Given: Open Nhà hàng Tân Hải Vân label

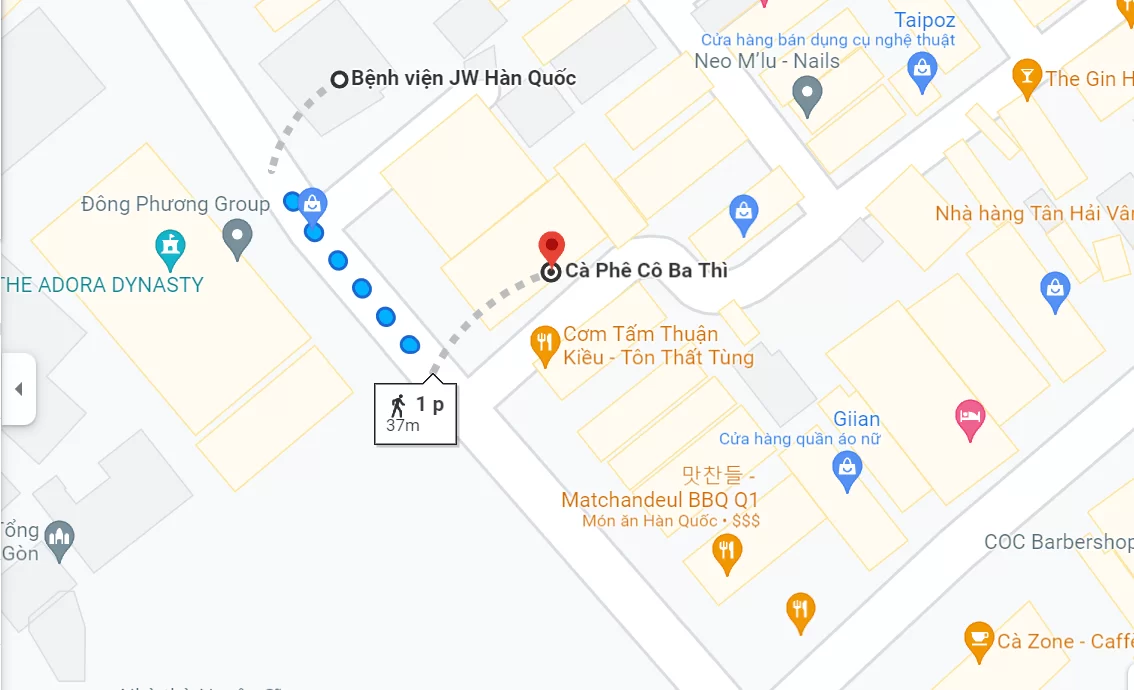Looking at the screenshot, I should coord(1033,213).
